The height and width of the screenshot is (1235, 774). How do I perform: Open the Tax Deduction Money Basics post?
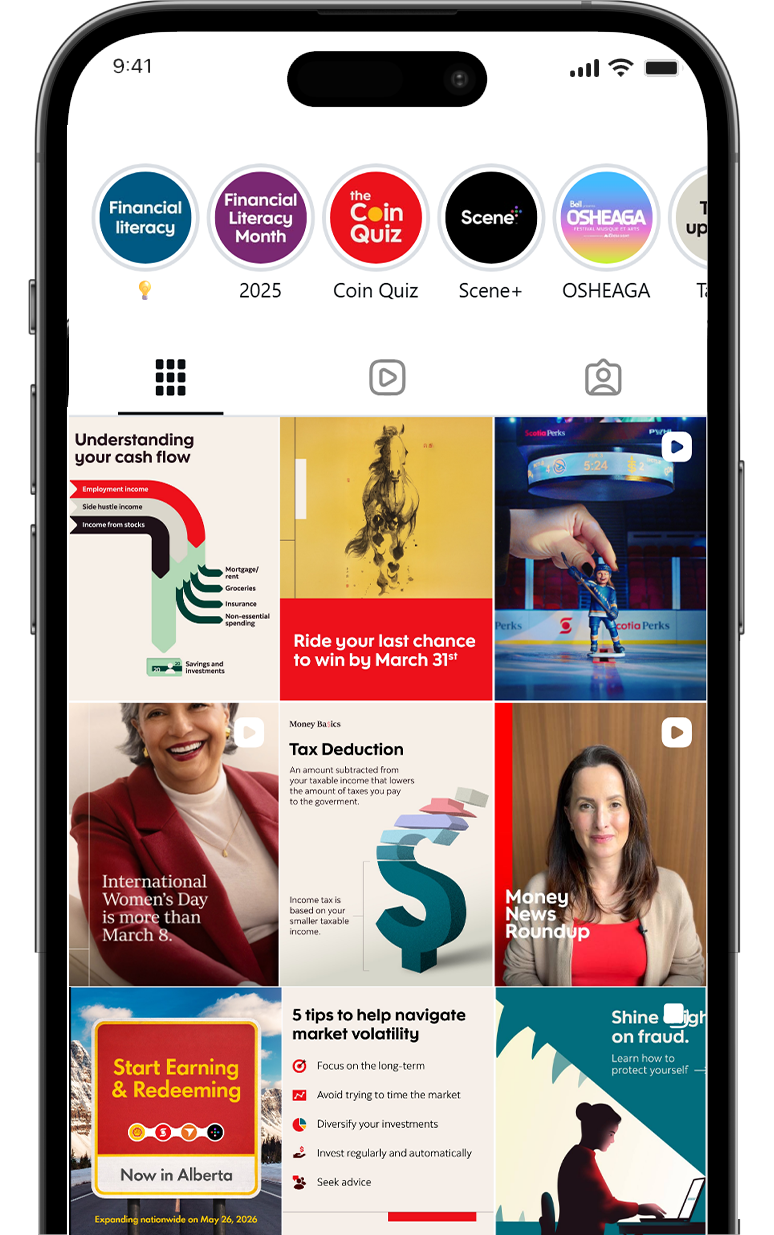pyautogui.click(x=386, y=844)
